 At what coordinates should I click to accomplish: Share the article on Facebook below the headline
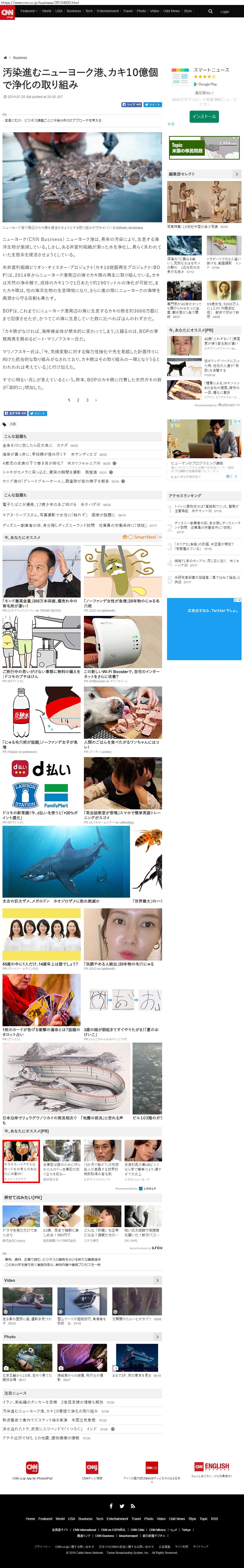click(x=132, y=105)
